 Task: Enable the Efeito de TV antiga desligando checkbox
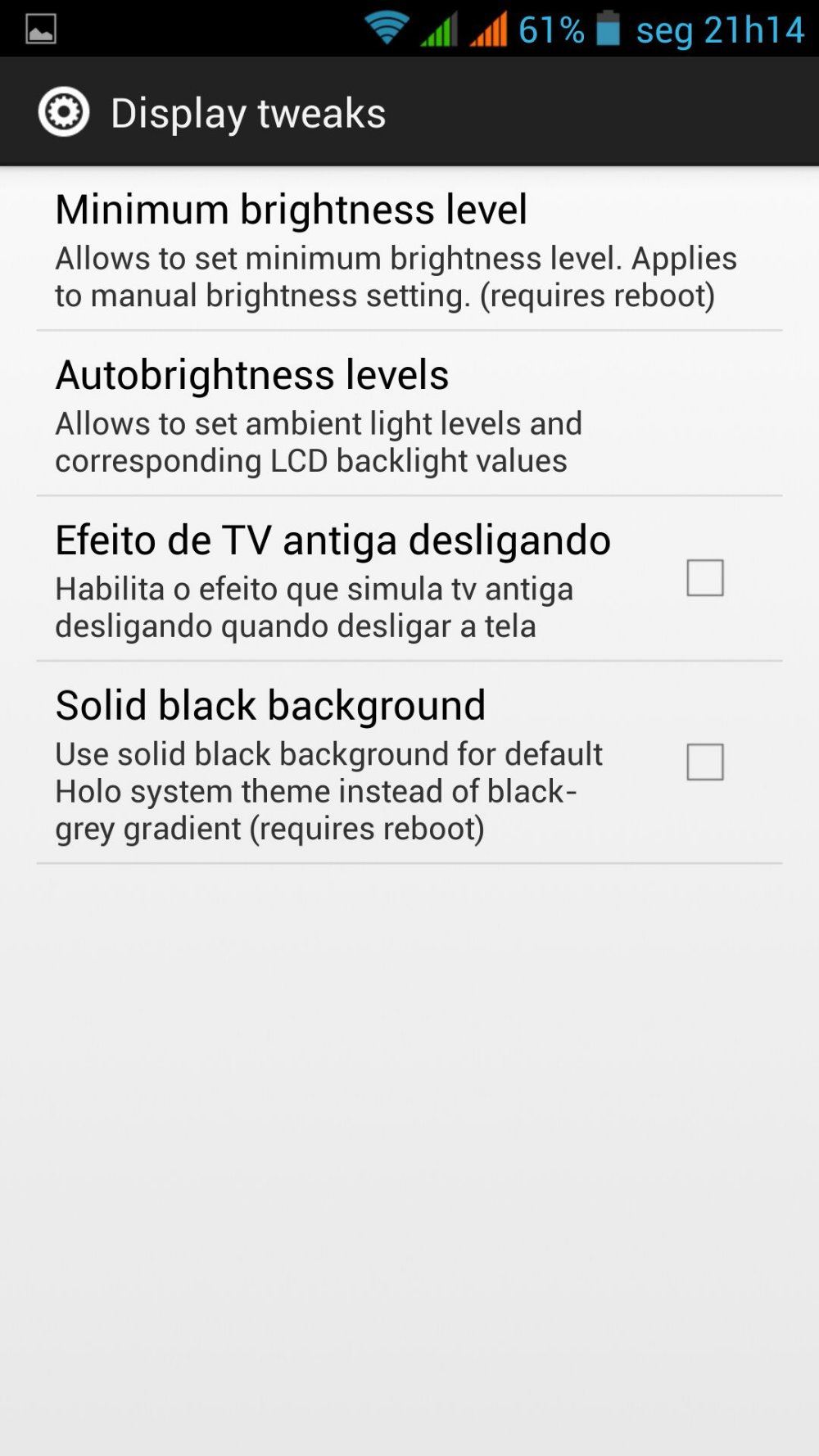click(x=704, y=577)
